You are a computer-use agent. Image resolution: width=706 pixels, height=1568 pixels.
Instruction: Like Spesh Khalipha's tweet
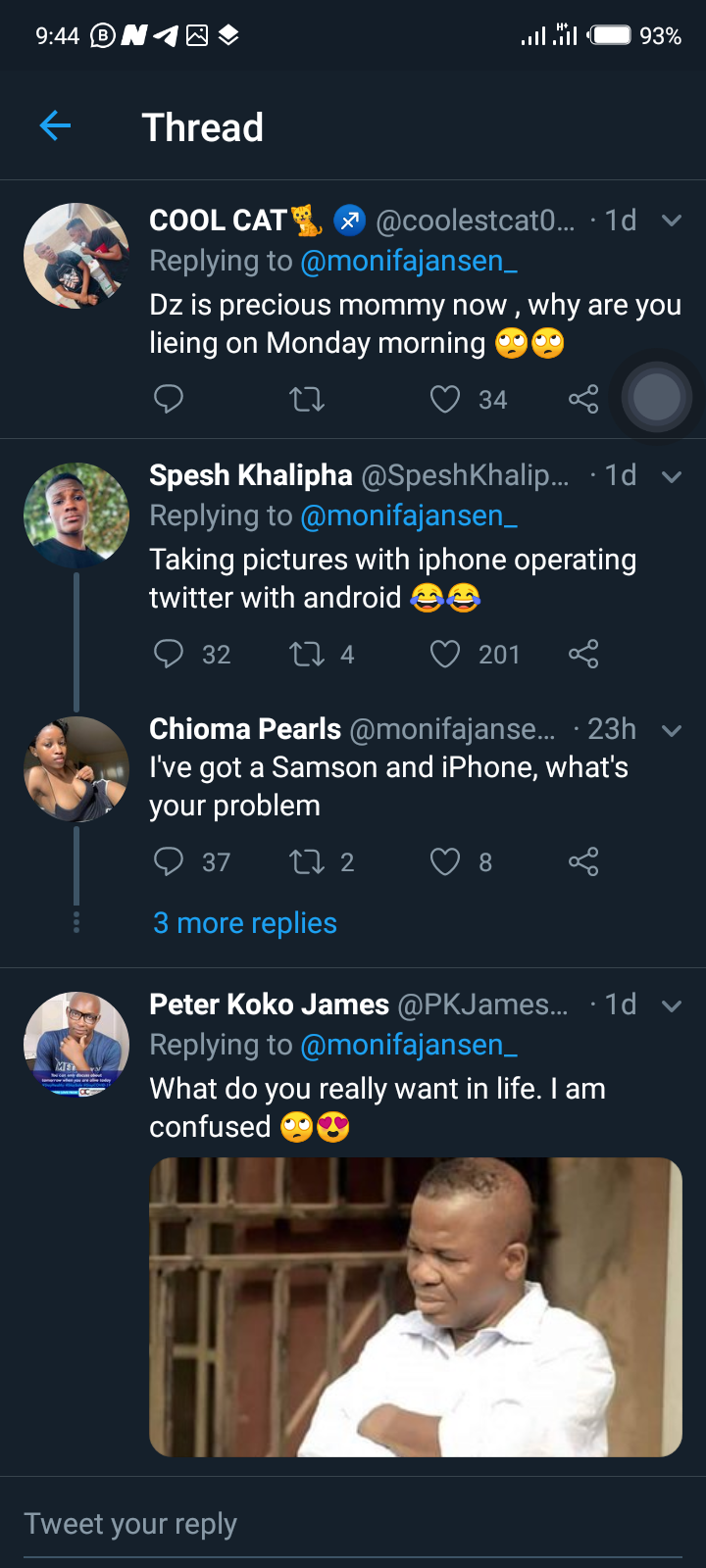[x=445, y=654]
